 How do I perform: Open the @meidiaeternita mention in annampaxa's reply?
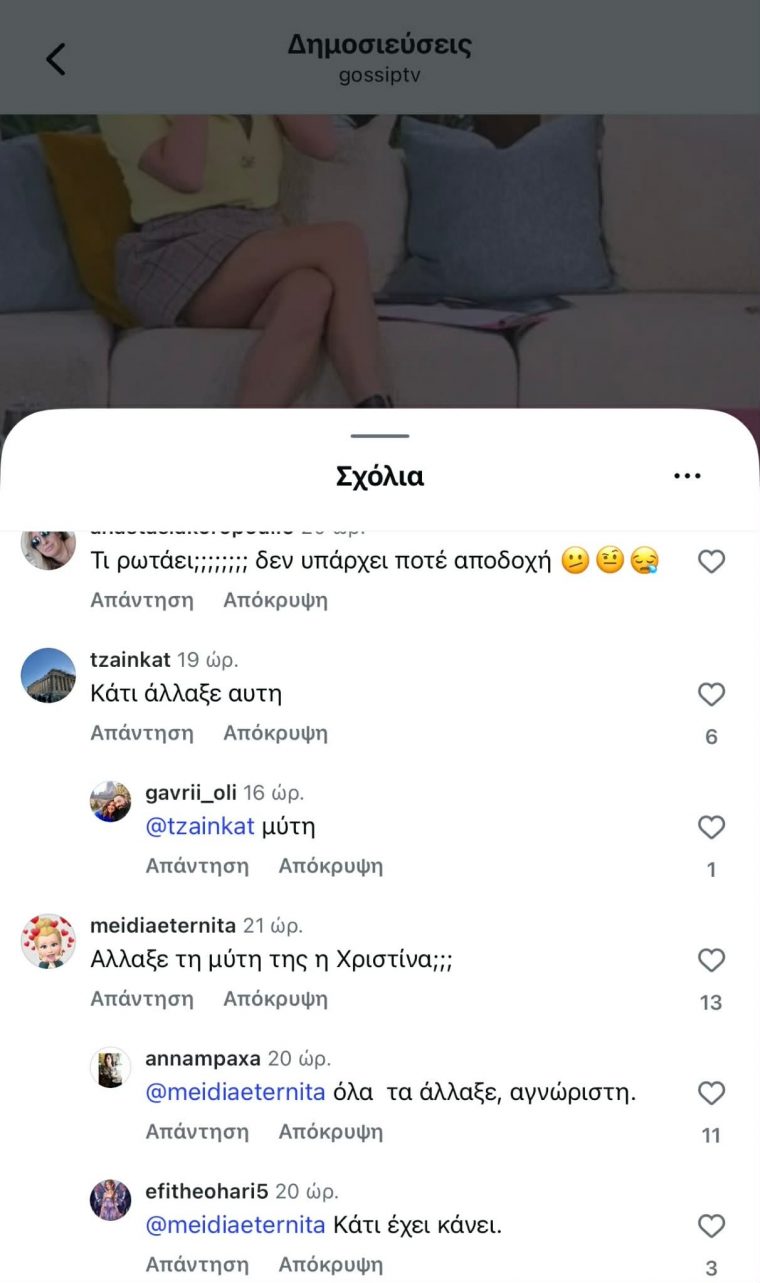point(235,1093)
